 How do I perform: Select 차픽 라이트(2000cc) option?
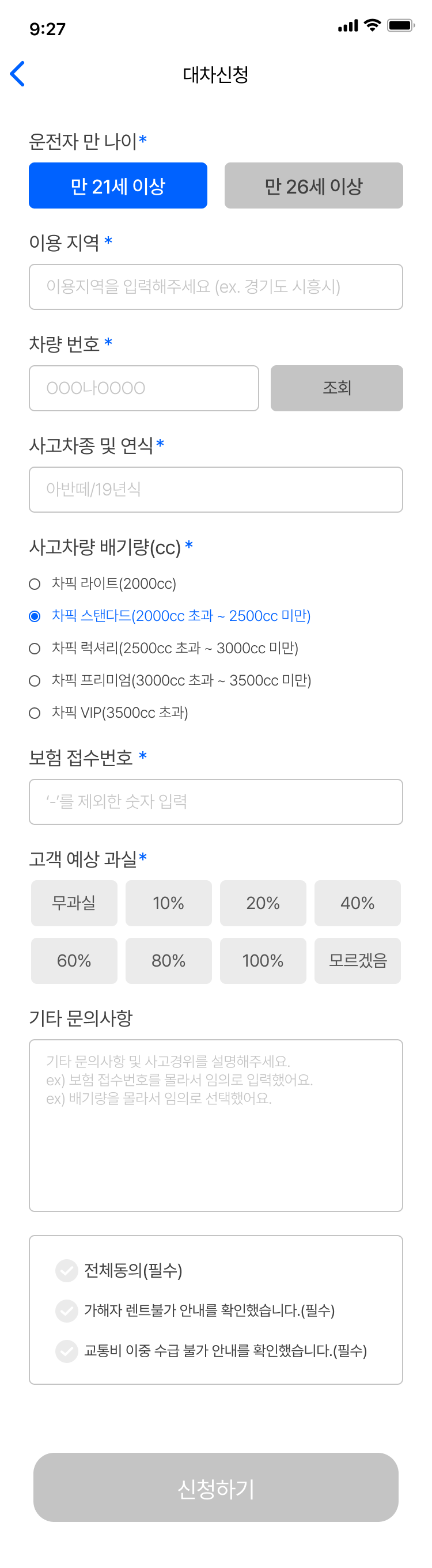coord(35,584)
